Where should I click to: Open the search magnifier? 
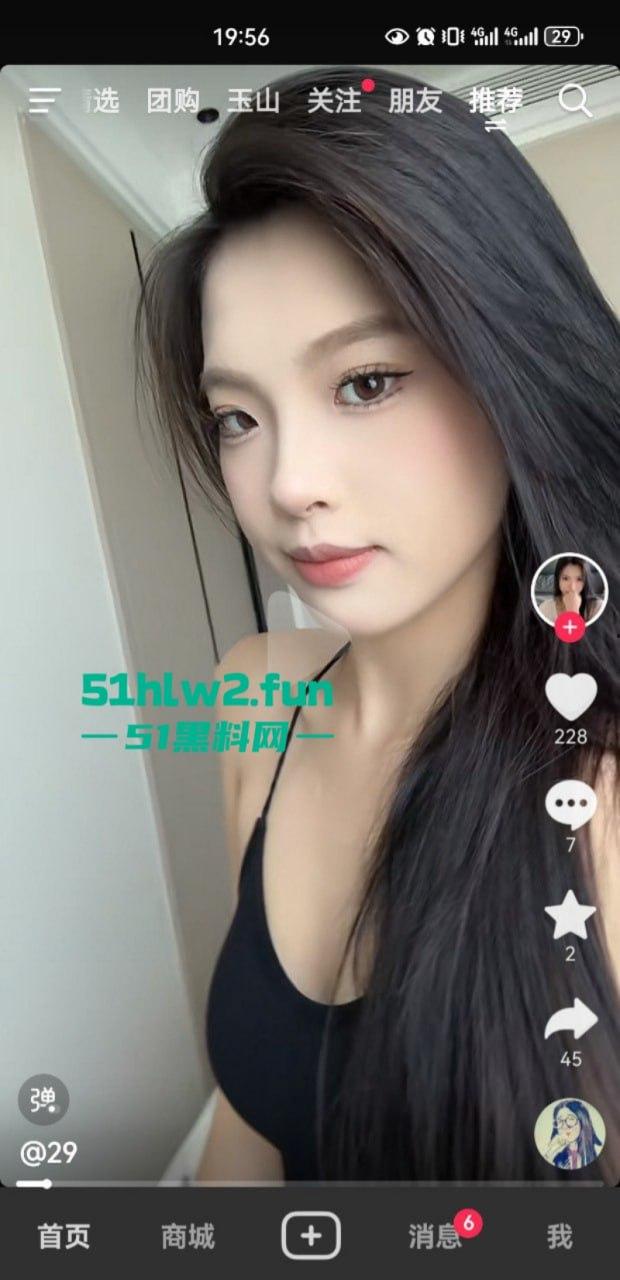tap(574, 100)
